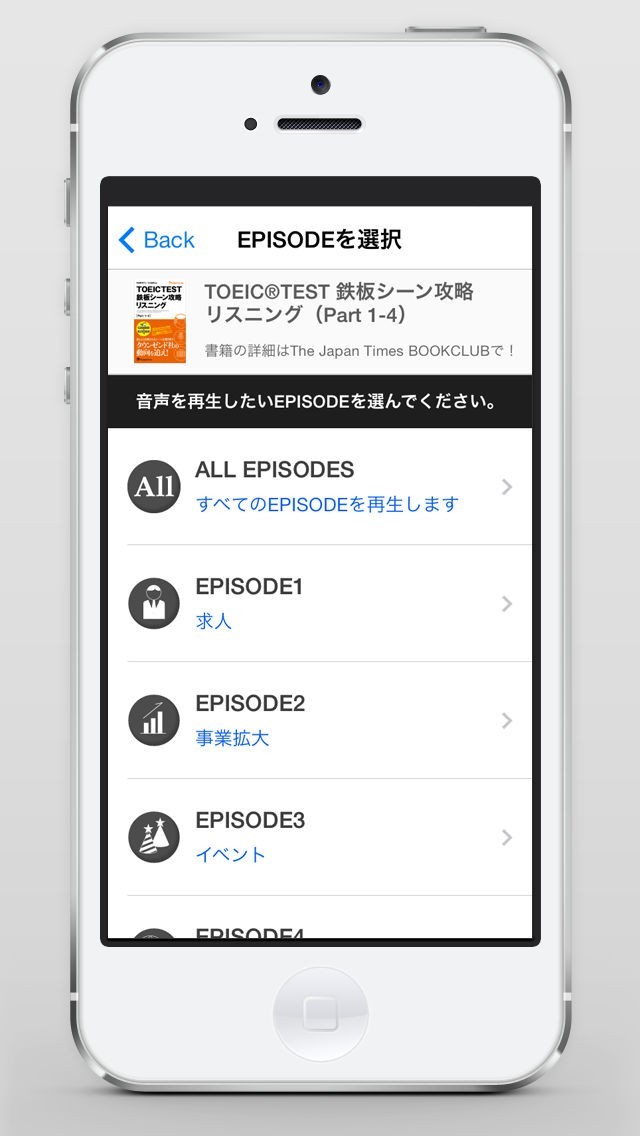Image resolution: width=640 pixels, height=1136 pixels.
Task: Open EPISODE1 求人
Action: [x=320, y=604]
